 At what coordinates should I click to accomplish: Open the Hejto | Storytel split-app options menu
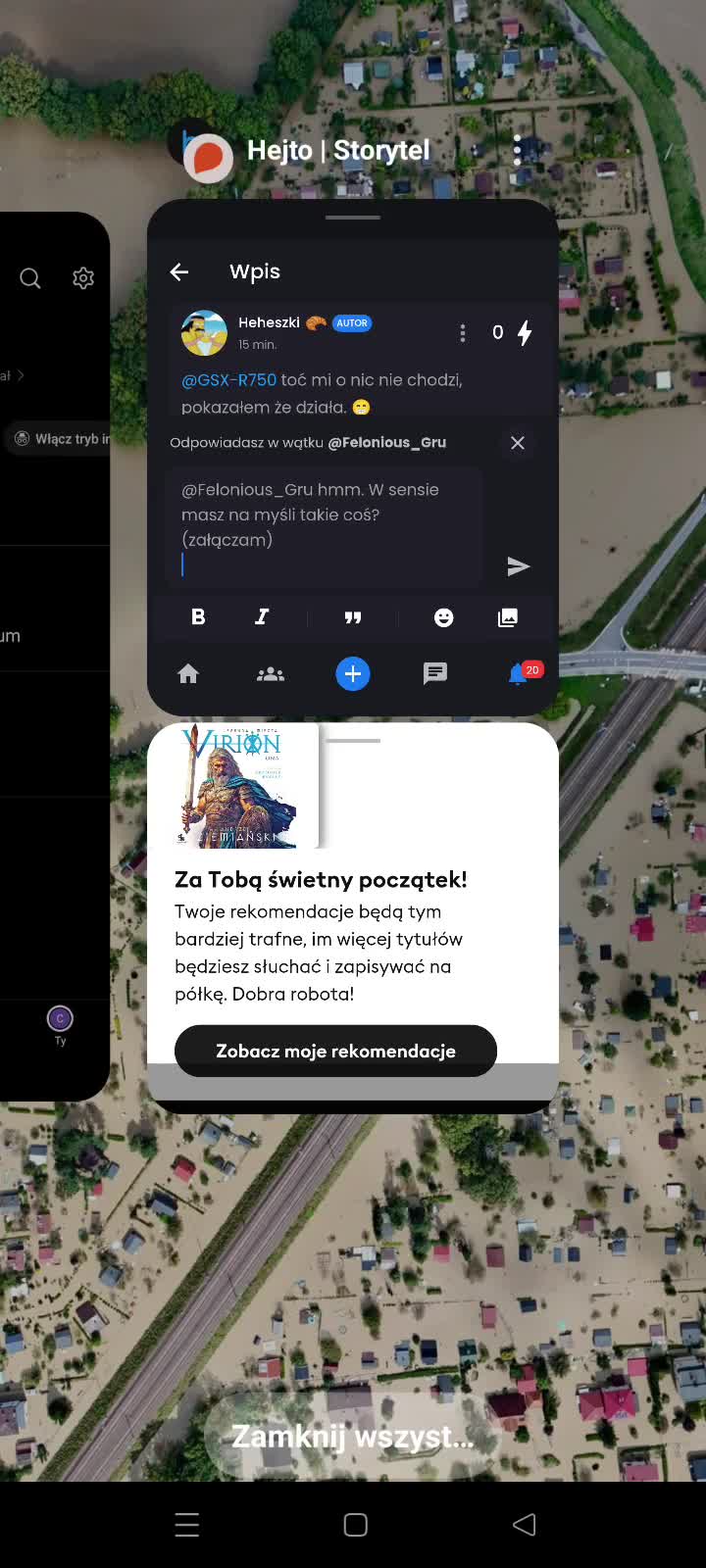[517, 150]
